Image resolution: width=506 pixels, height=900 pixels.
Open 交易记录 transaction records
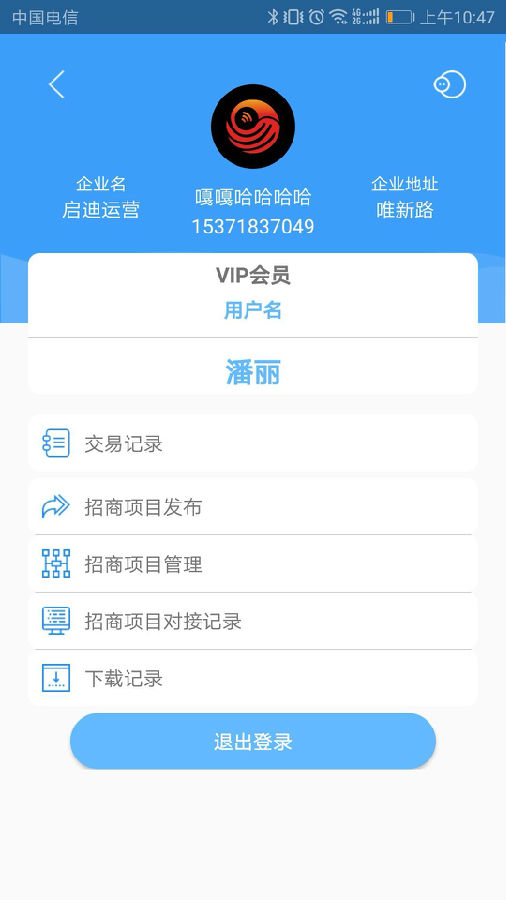point(253,443)
